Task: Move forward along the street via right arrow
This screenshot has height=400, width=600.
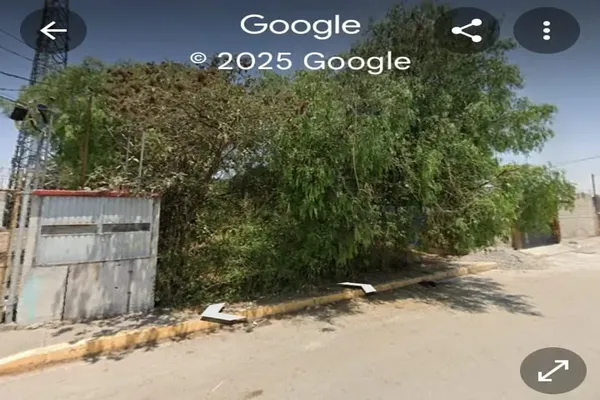Action: 358,288
